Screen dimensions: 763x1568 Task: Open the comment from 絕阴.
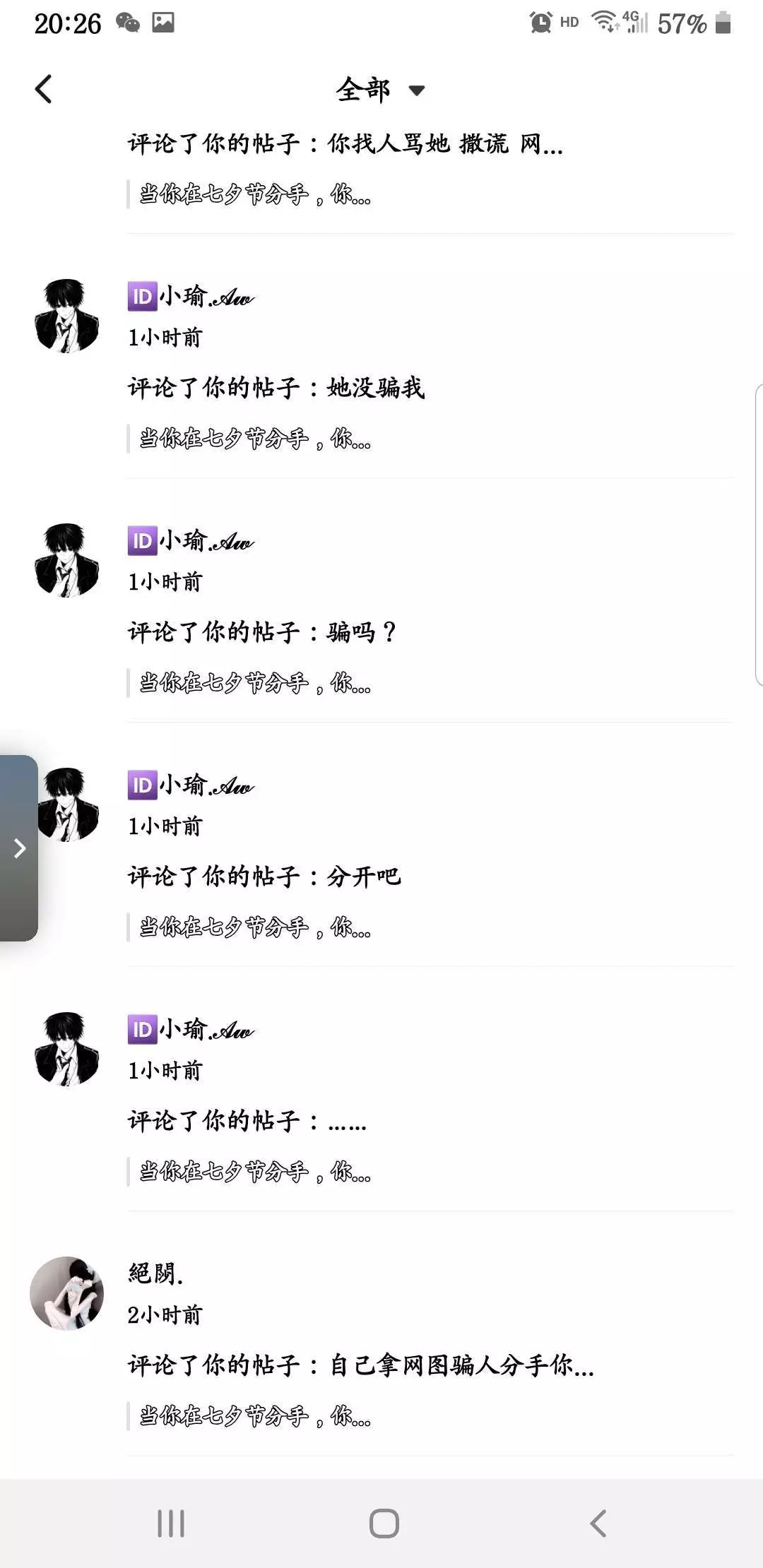pos(381,1346)
